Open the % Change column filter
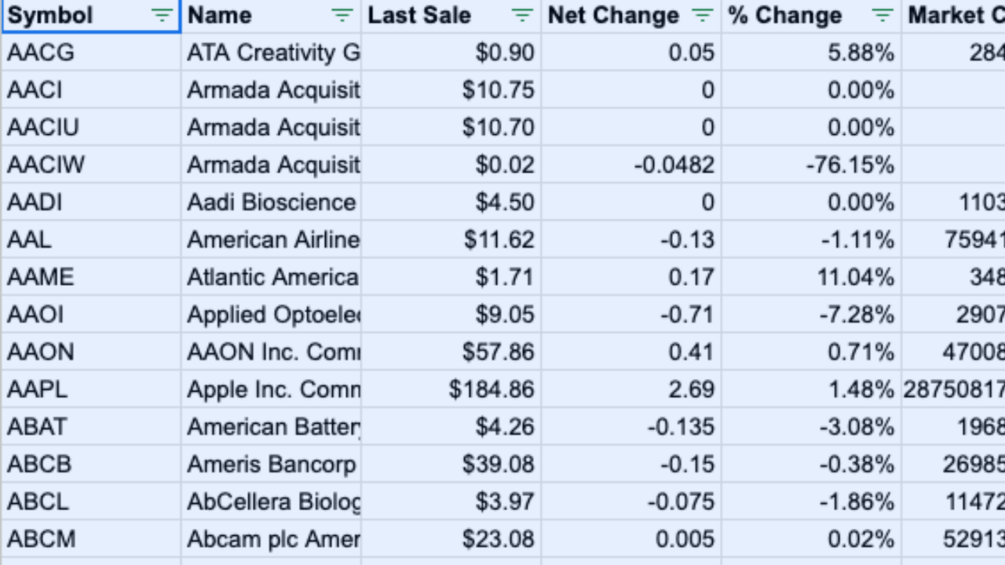Screen dimensions: 1005x565 tap(882, 16)
